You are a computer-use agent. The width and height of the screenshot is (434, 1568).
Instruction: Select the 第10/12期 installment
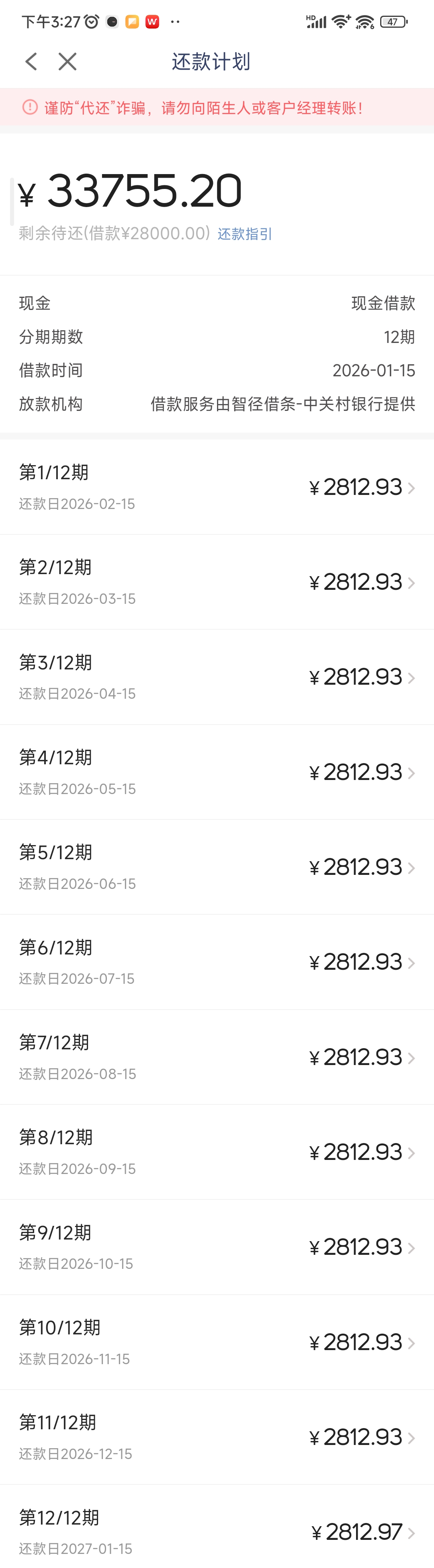pos(217,1342)
